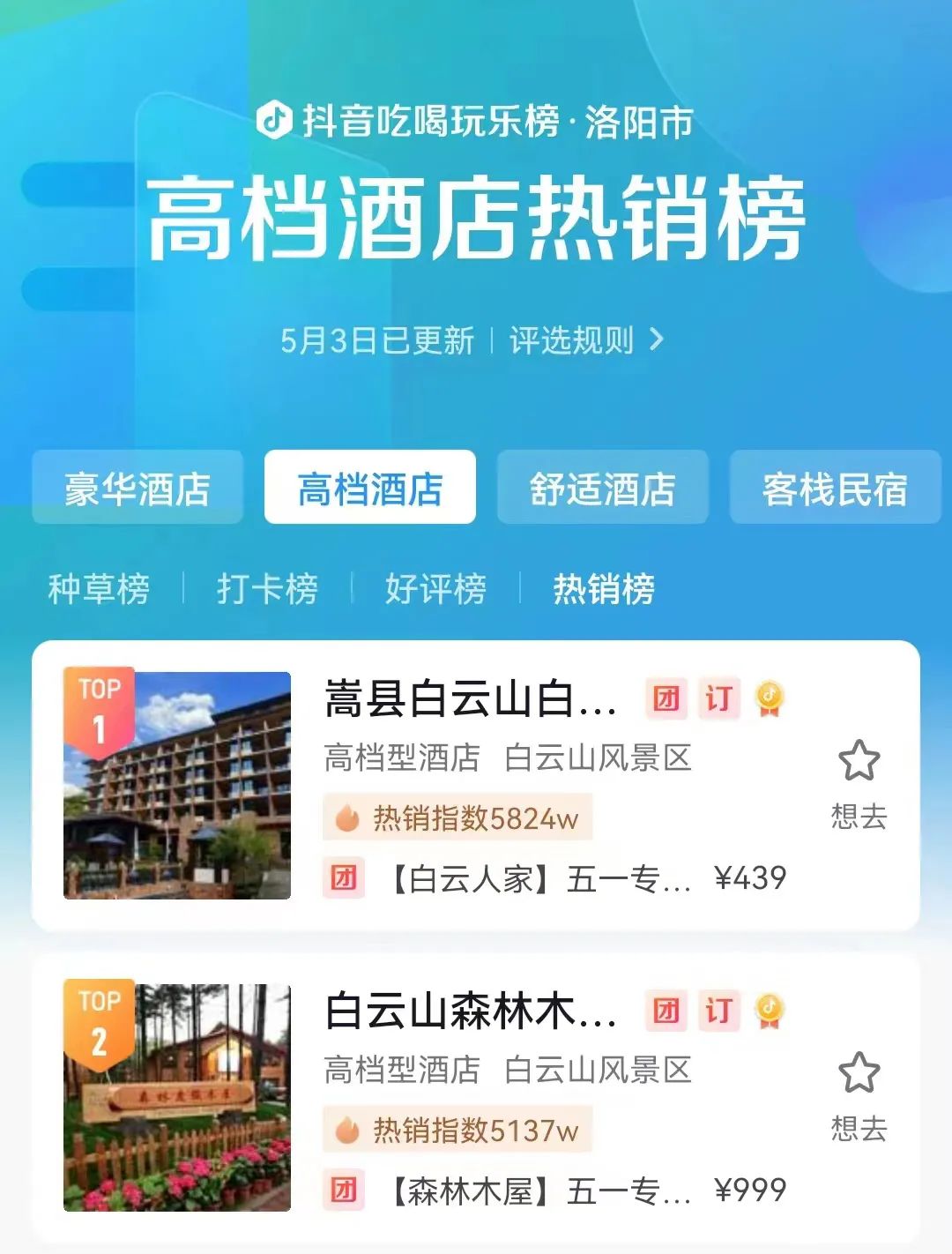Open the 评选规则 selection rules link
The width and height of the screenshot is (952, 1254).
click(x=585, y=340)
